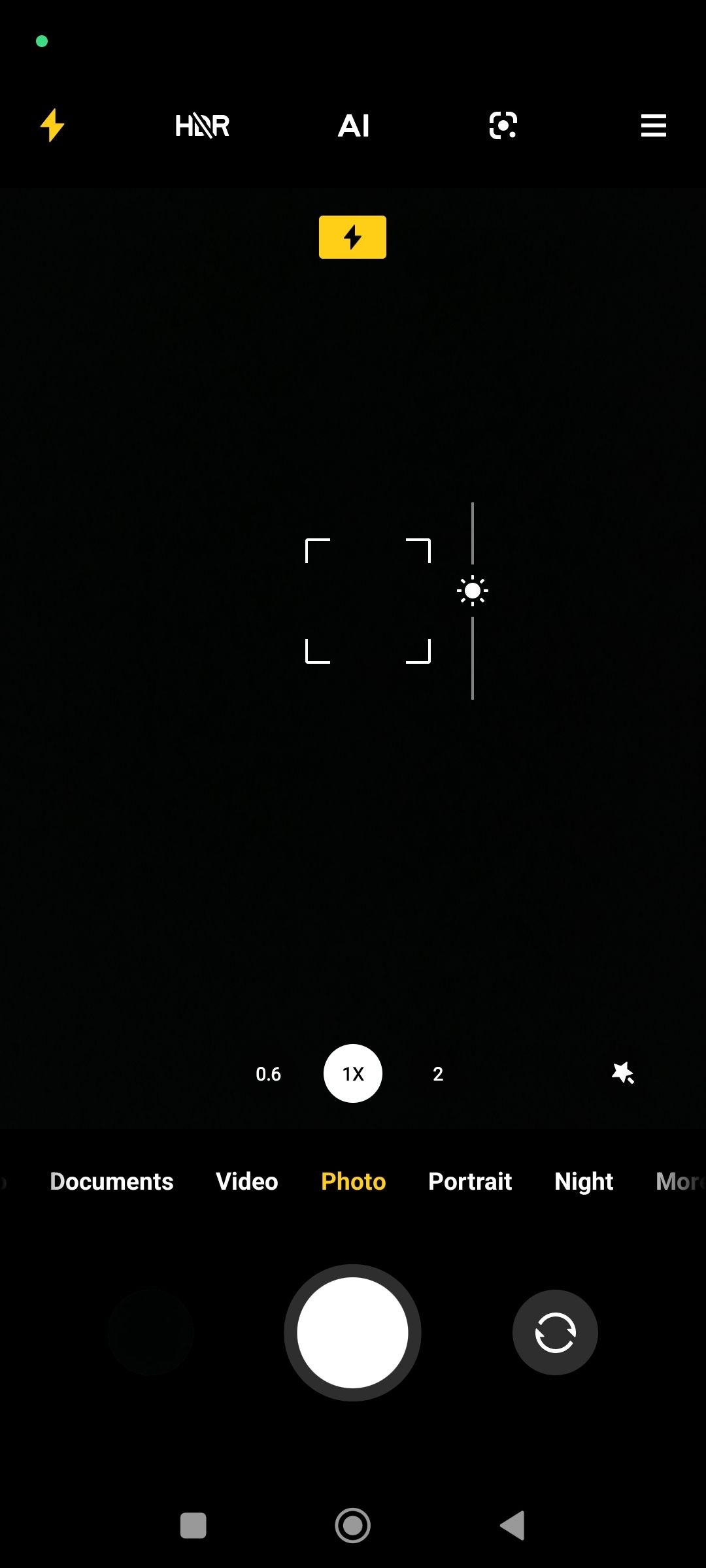Viewport: 706px width, 1568px height.
Task: Switch to Video mode
Action: (x=247, y=1181)
